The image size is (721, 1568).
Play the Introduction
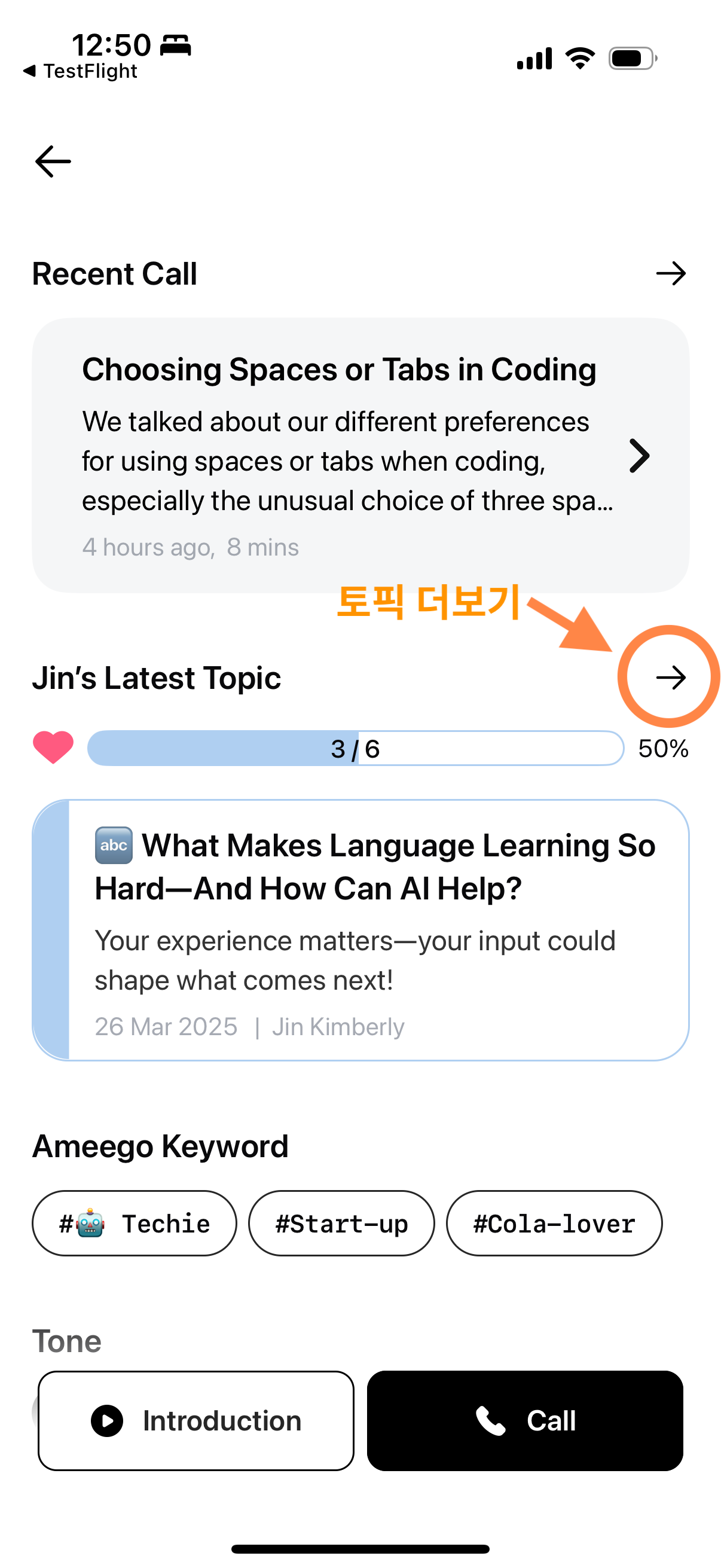[196, 1420]
